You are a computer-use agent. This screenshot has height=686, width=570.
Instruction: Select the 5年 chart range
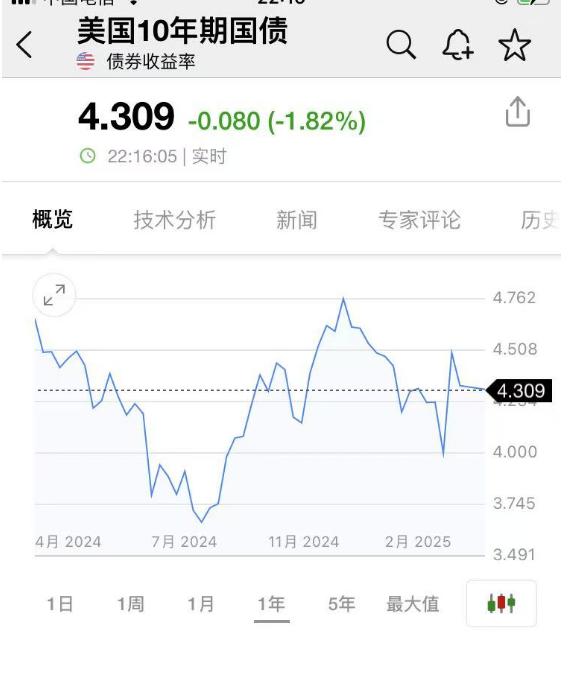[x=341, y=604]
